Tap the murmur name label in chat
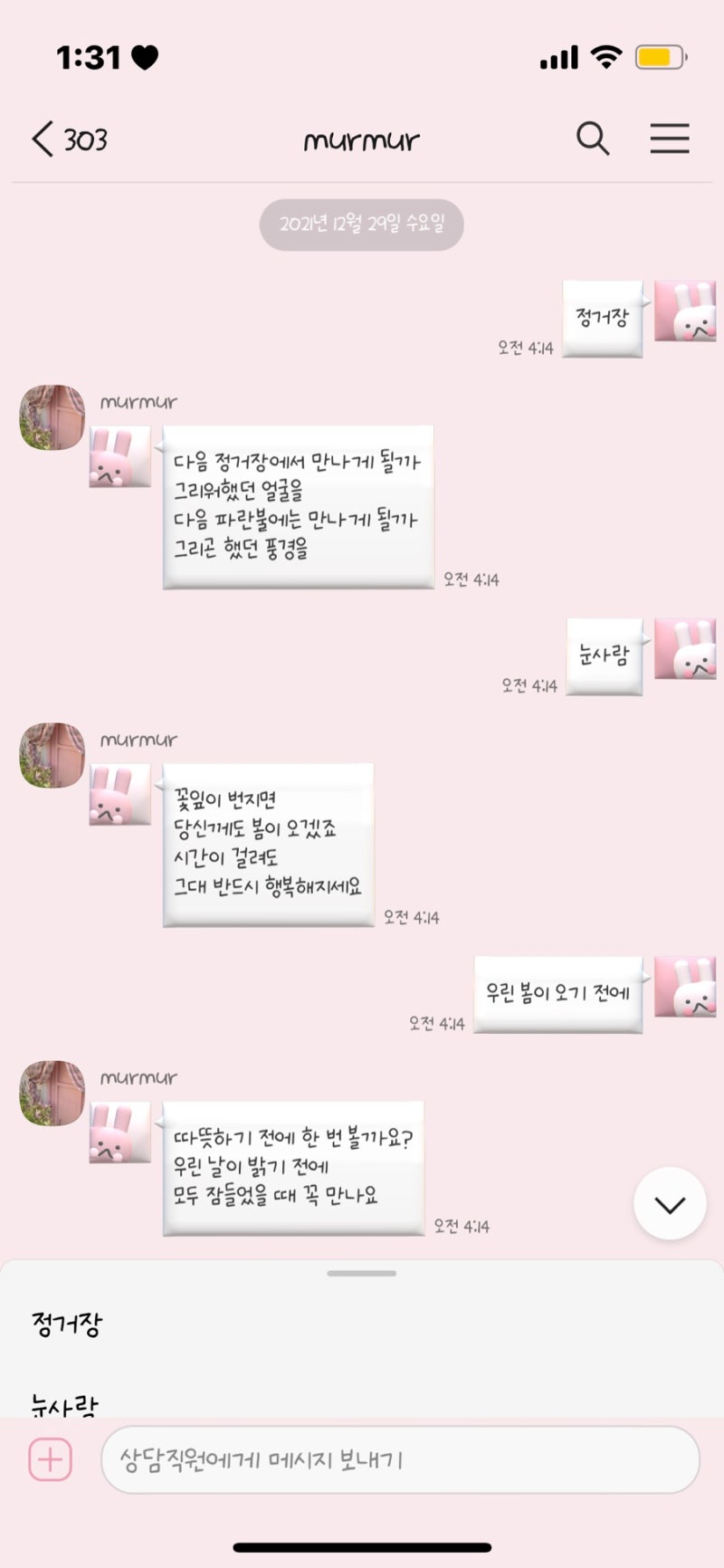 point(138,401)
